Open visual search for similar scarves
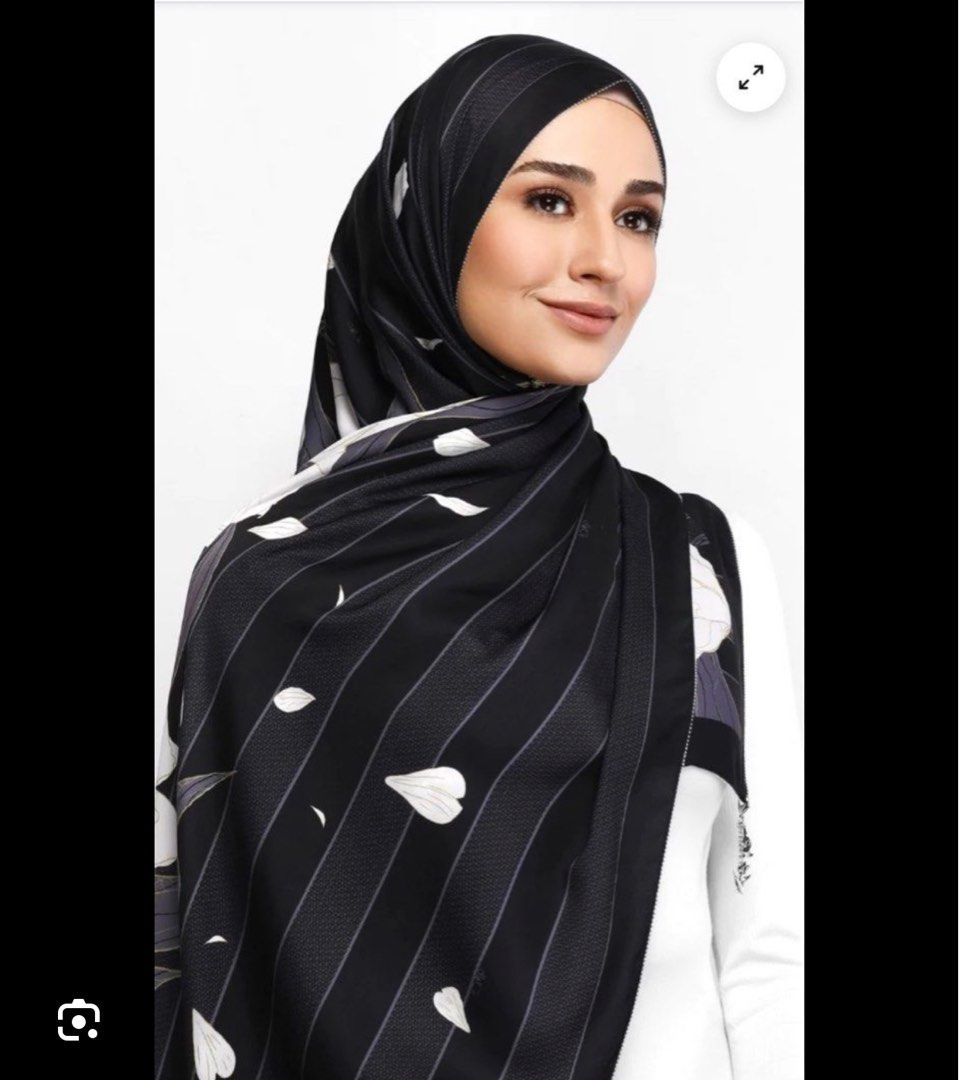959x1080 pixels. (78, 1019)
